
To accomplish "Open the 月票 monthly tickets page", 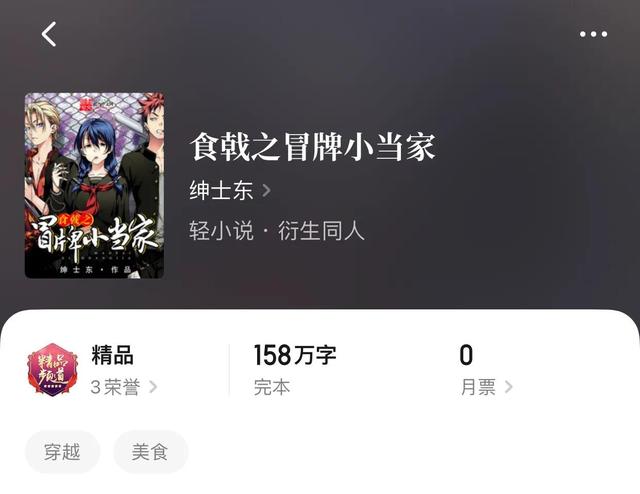I will click(486, 387).
